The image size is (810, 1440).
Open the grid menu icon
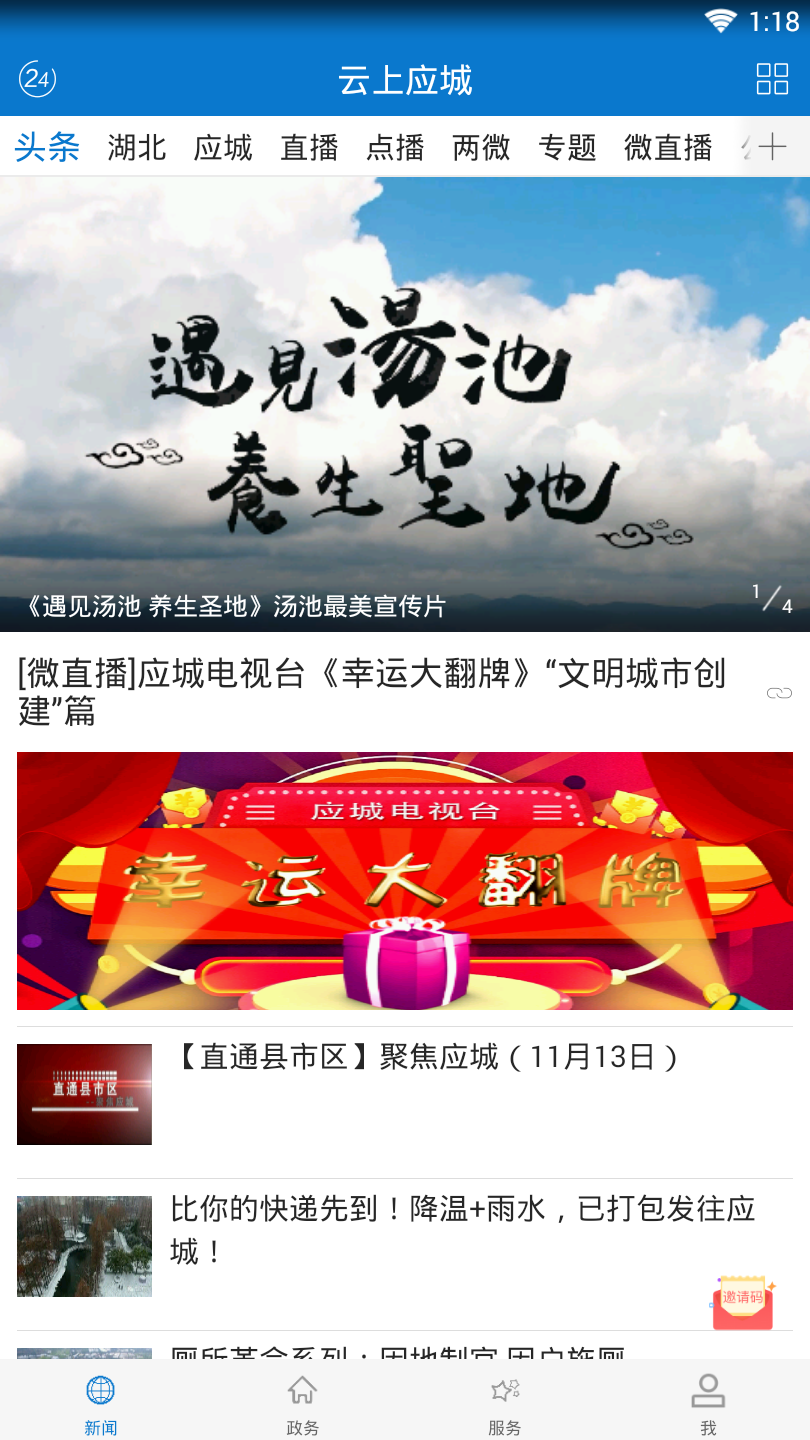(772, 79)
